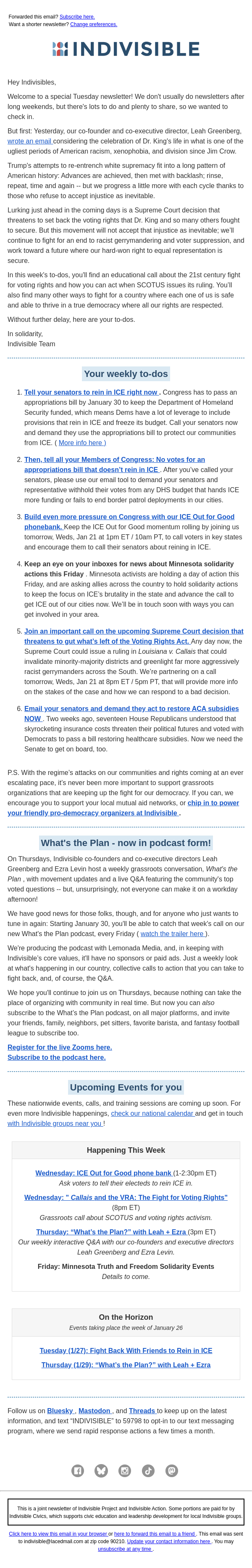This screenshot has height=1568, width=252.
Task: Open the ICE Out for Good phonebank link
Action: click(x=129, y=517)
